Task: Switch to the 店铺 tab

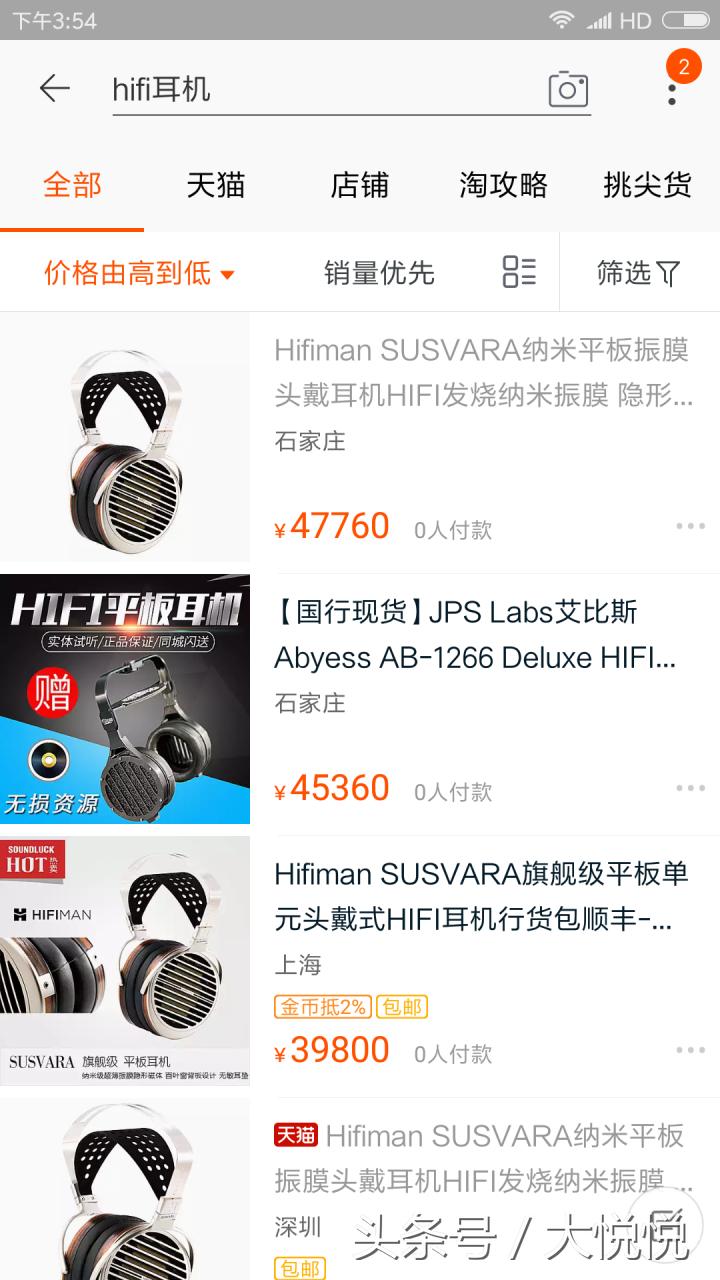Action: [360, 187]
